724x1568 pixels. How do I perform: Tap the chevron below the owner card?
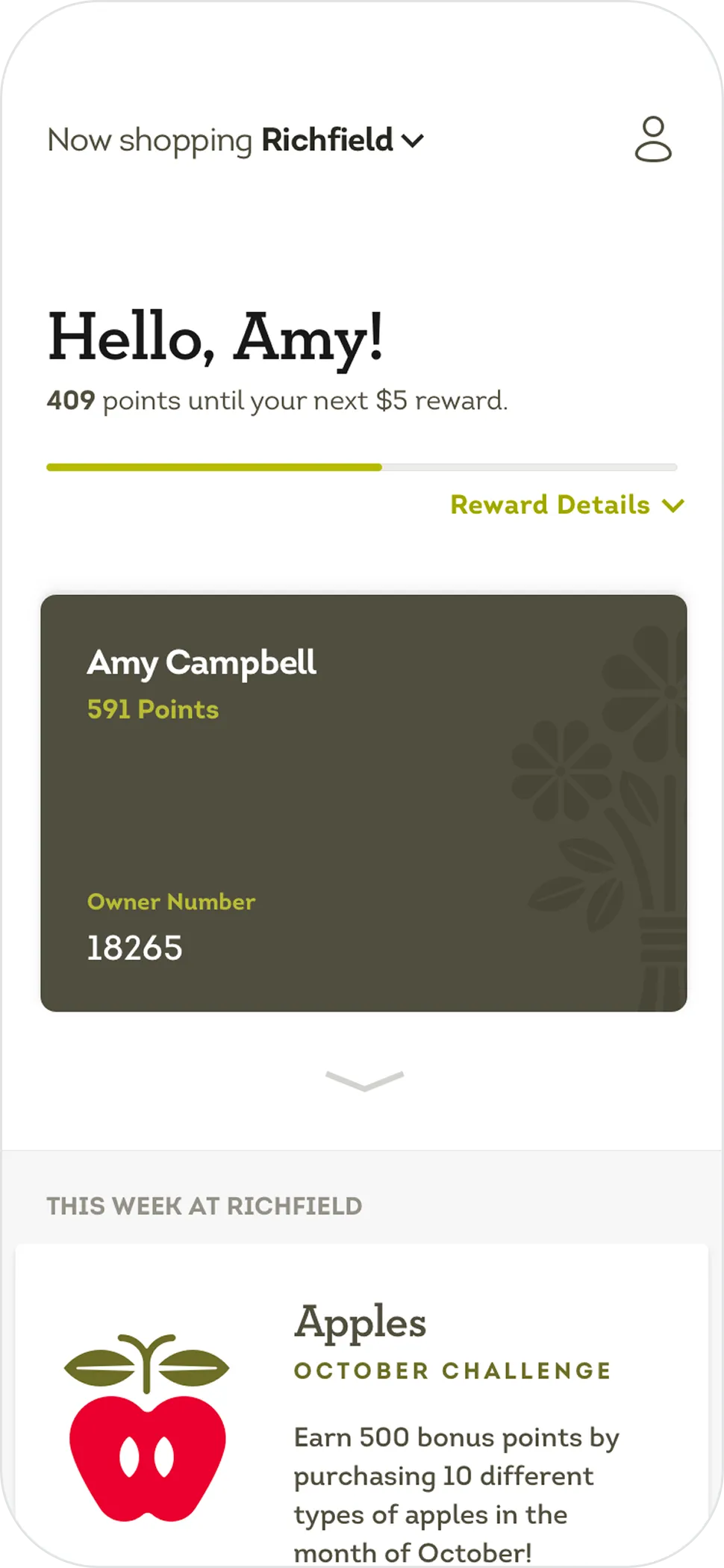(364, 1080)
